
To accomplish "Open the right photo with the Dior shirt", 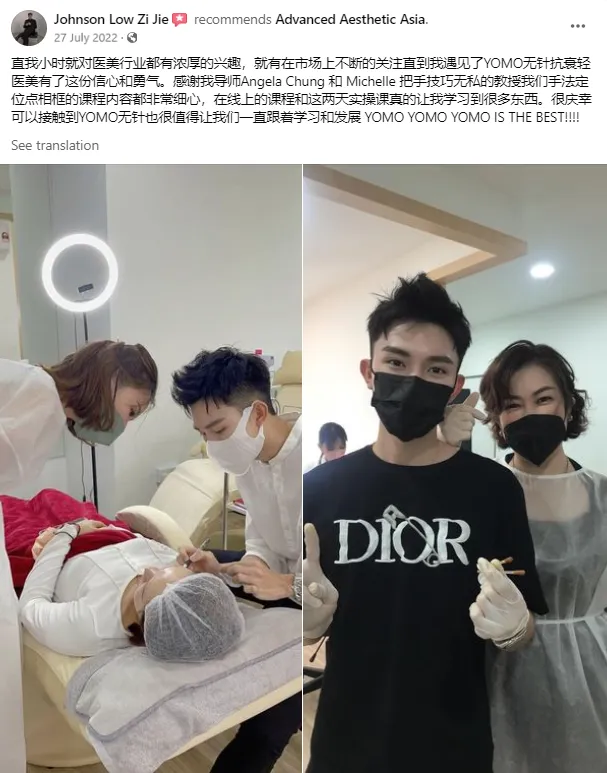I will coord(455,468).
